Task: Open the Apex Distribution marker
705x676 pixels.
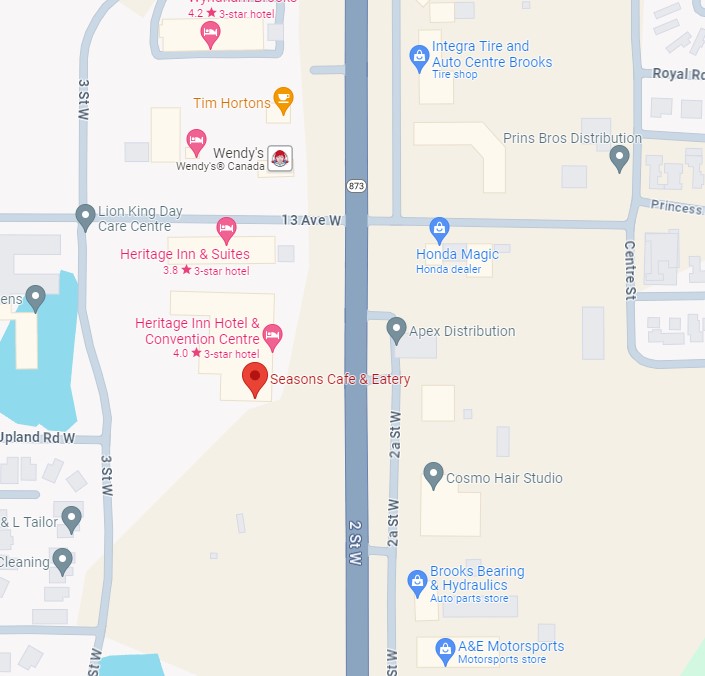Action: pos(396,328)
